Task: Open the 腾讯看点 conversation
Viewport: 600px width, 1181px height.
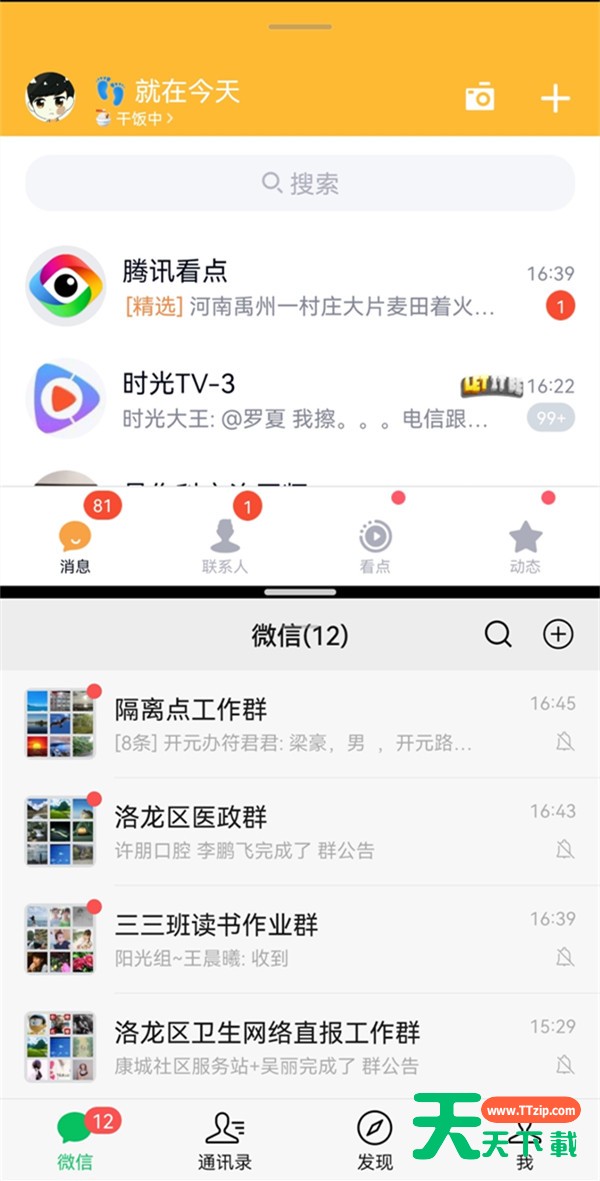Action: 300,286
